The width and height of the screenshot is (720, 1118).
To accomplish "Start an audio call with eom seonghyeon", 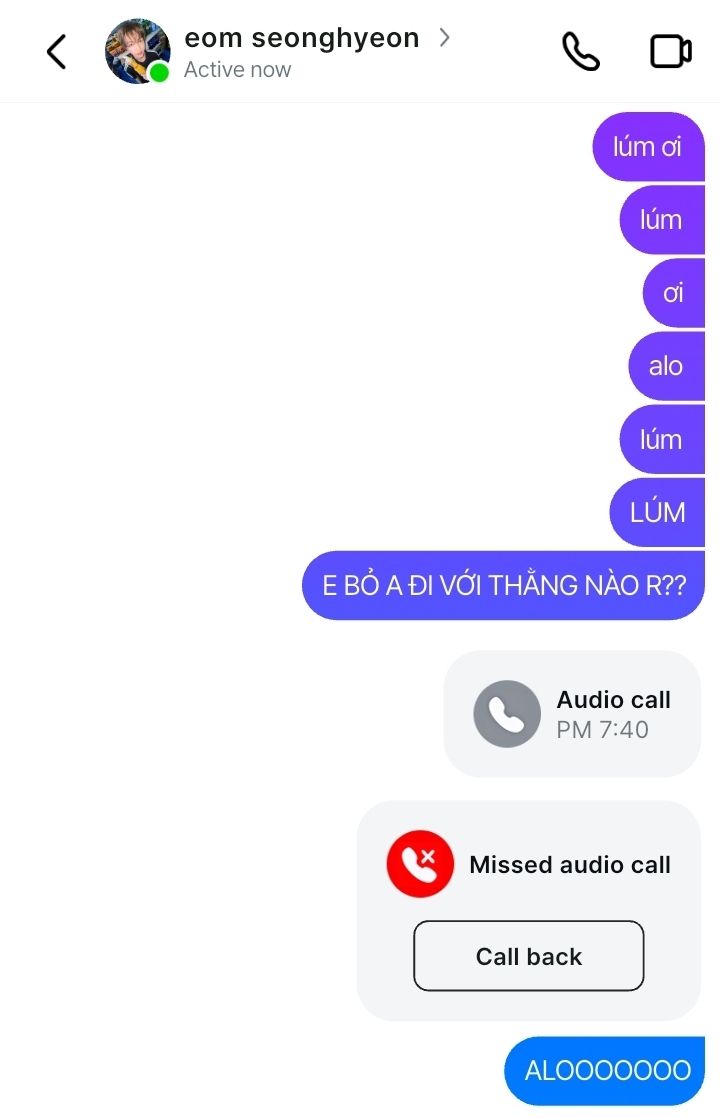I will 580,52.
